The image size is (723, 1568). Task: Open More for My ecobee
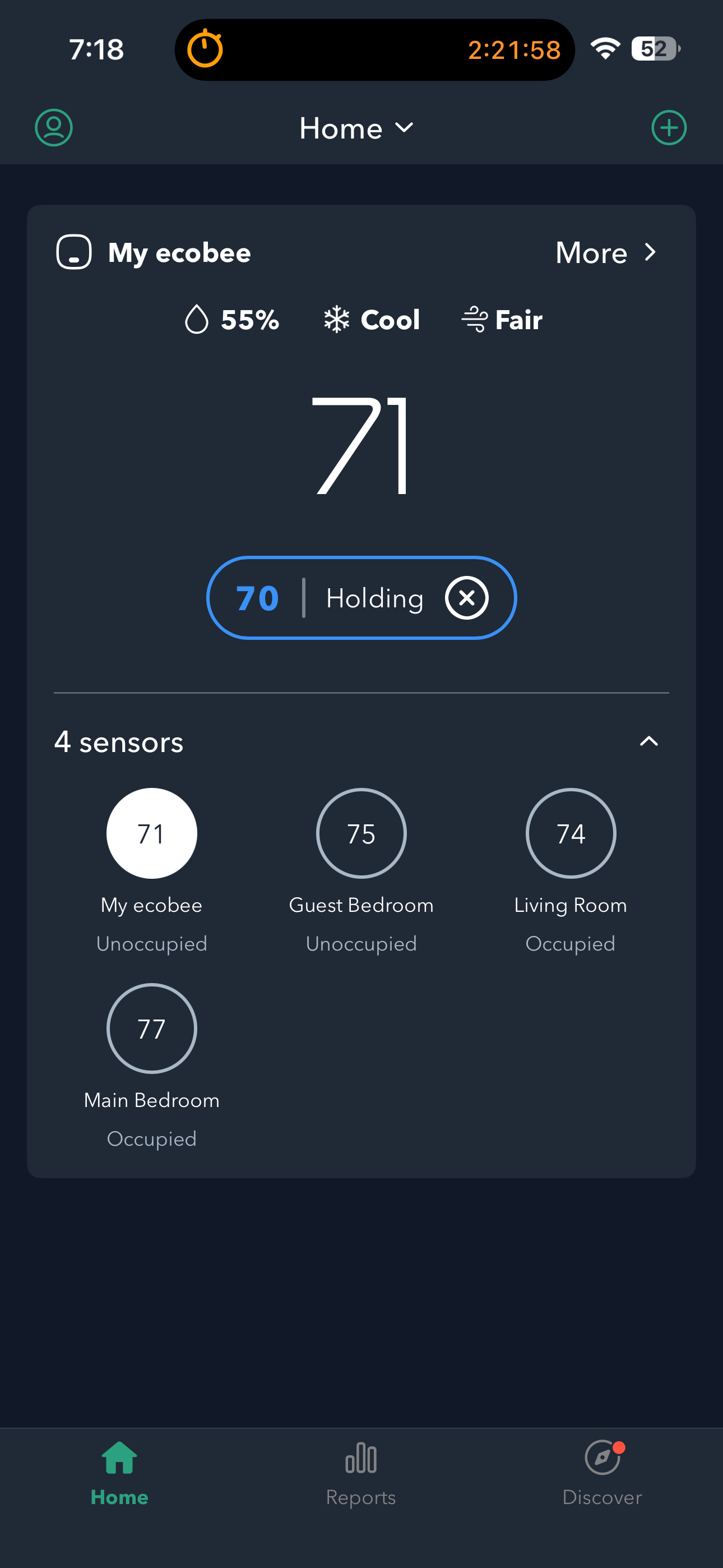click(606, 252)
